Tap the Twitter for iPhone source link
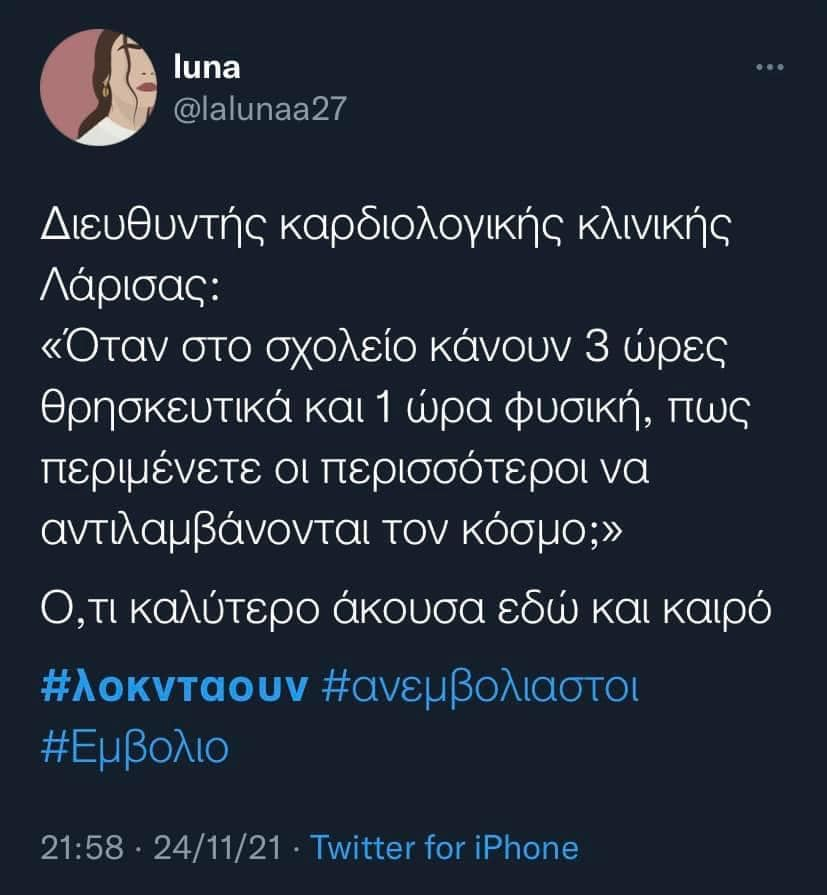 (445, 848)
